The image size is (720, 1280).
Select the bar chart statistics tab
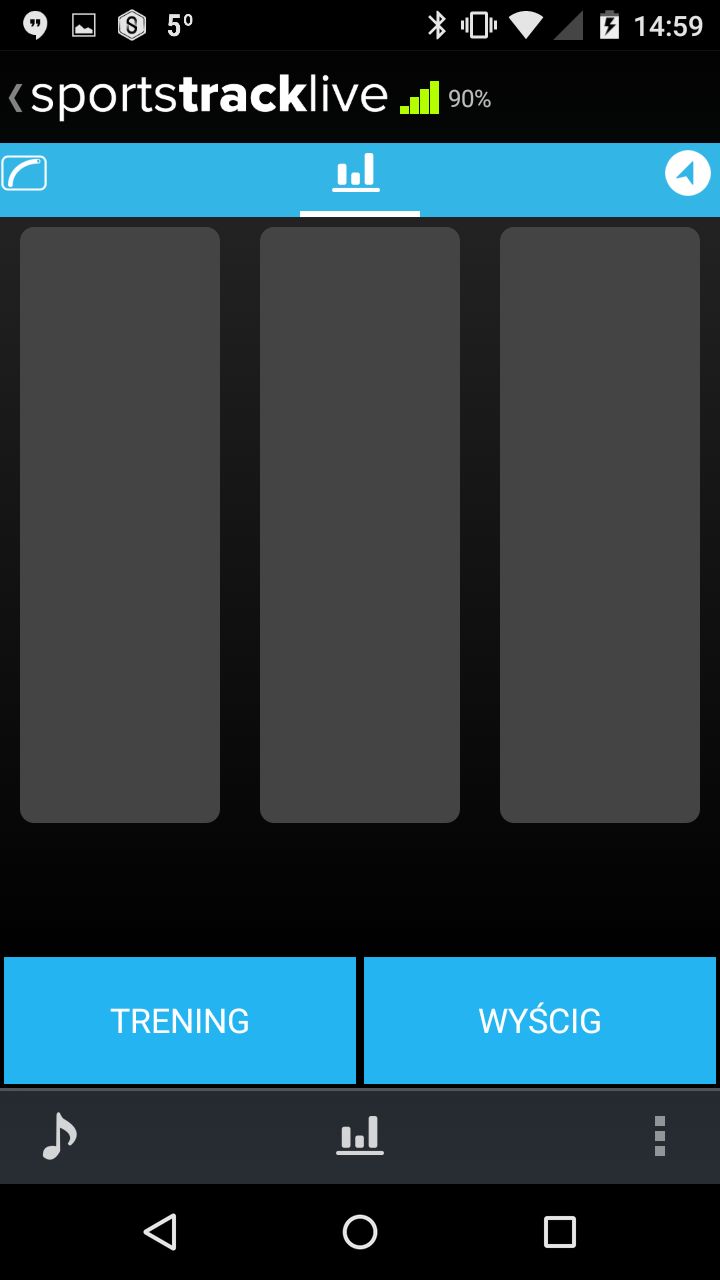click(x=357, y=173)
